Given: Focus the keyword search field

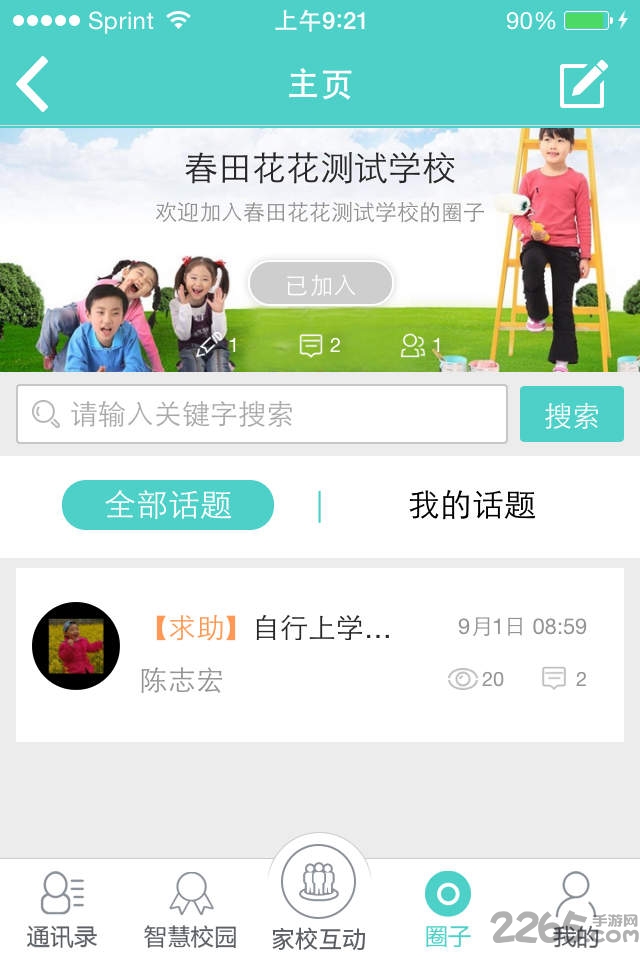Looking at the screenshot, I should tap(262, 414).
